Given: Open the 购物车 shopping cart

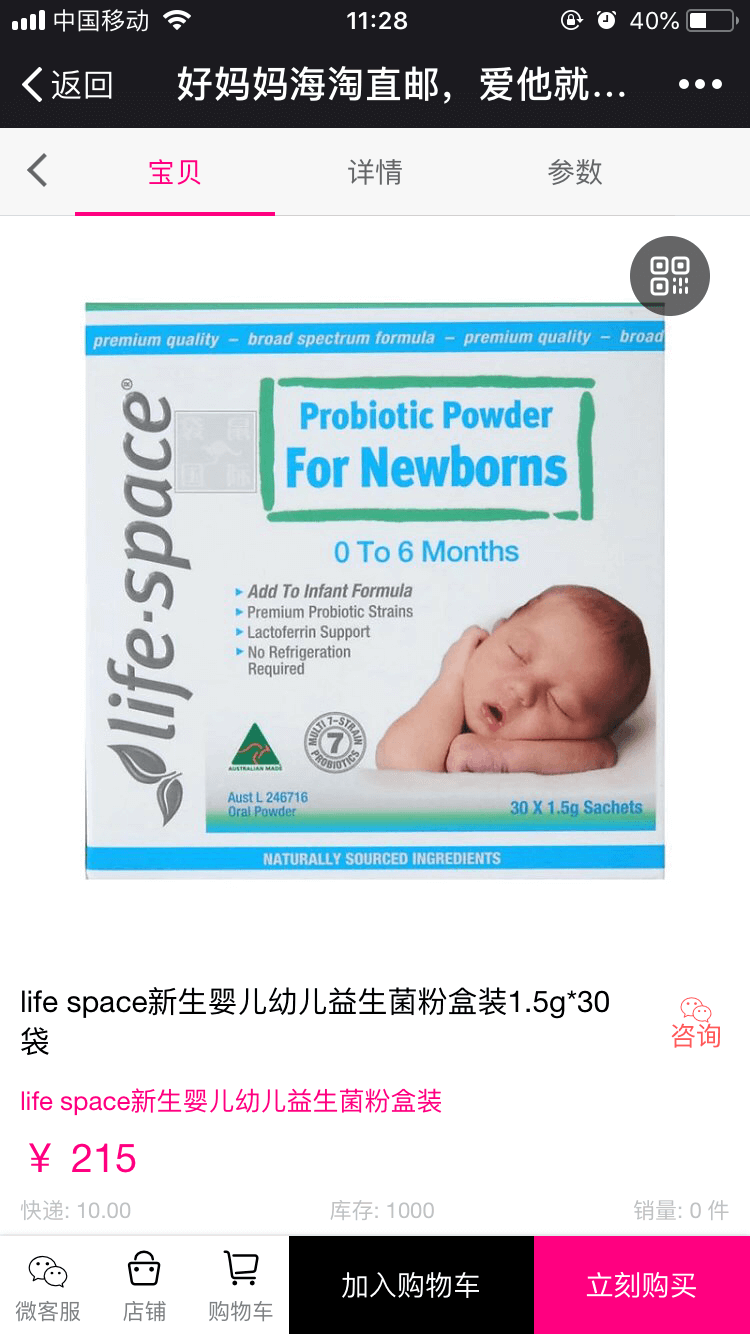Looking at the screenshot, I should pos(240,1286).
